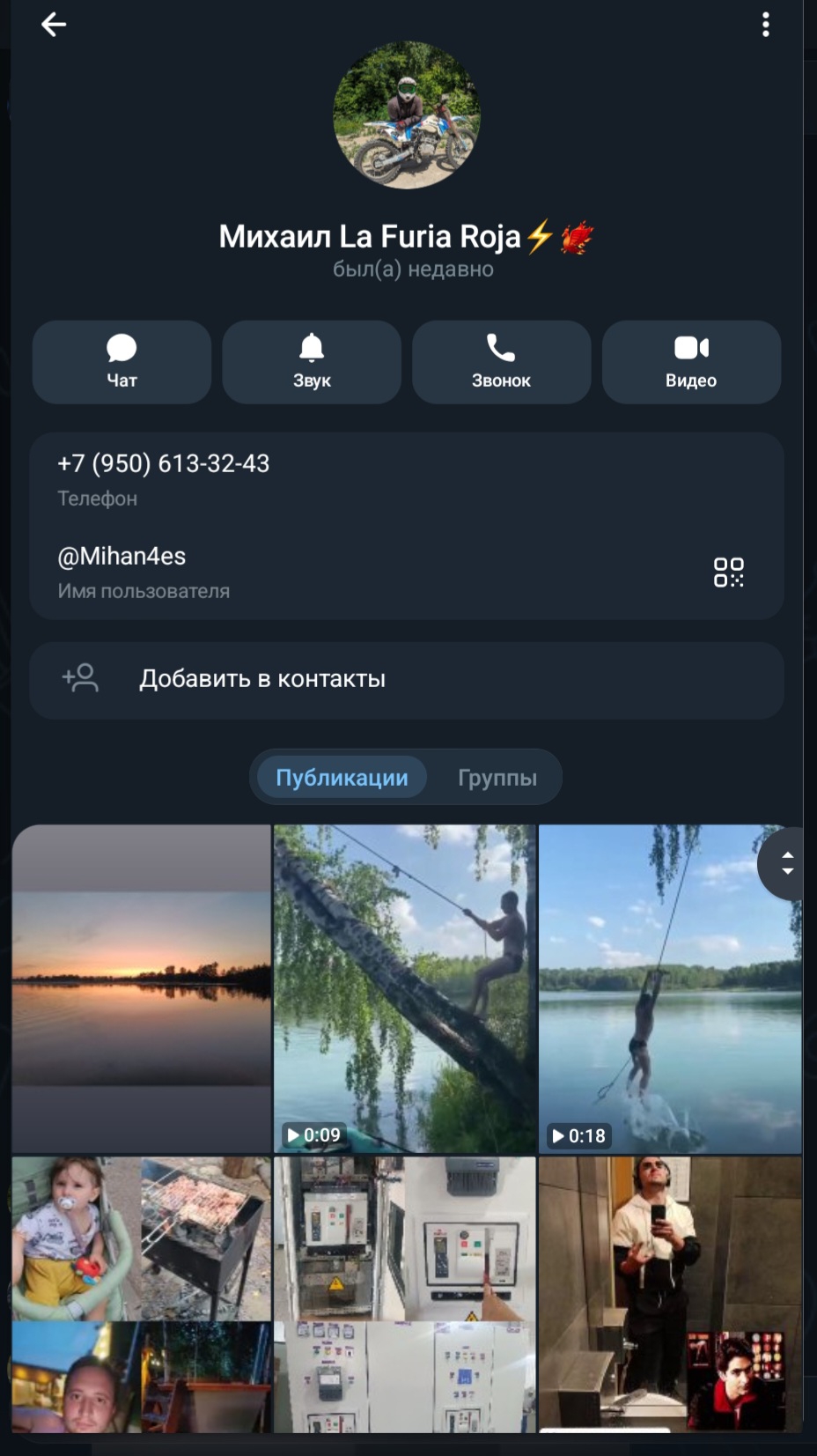The image size is (817, 1456).
Task: Open chat with Михаил
Action: (121, 362)
